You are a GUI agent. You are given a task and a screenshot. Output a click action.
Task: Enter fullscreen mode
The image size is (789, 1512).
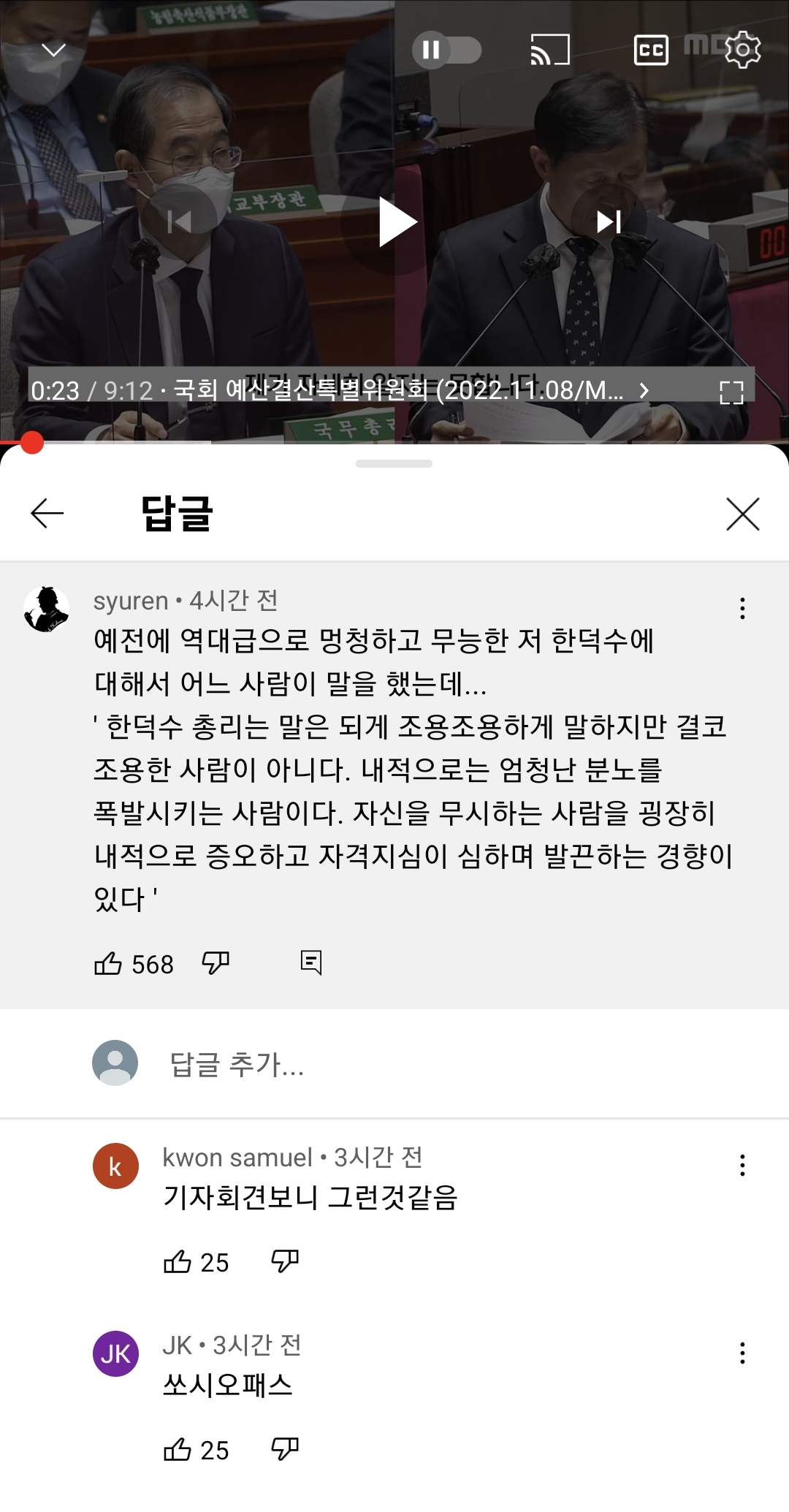(731, 392)
